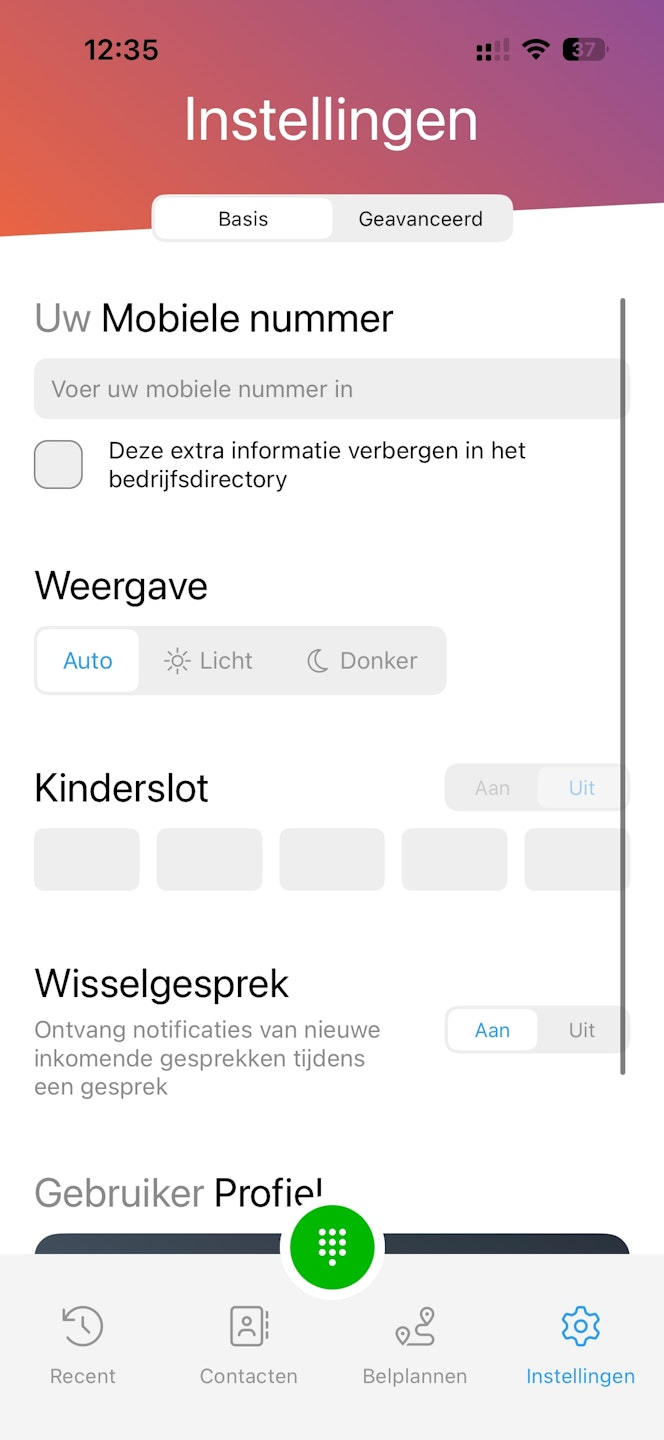Select the Instellingen bottom tab
Screen dimensions: 664x1440
pyautogui.click(x=581, y=1345)
